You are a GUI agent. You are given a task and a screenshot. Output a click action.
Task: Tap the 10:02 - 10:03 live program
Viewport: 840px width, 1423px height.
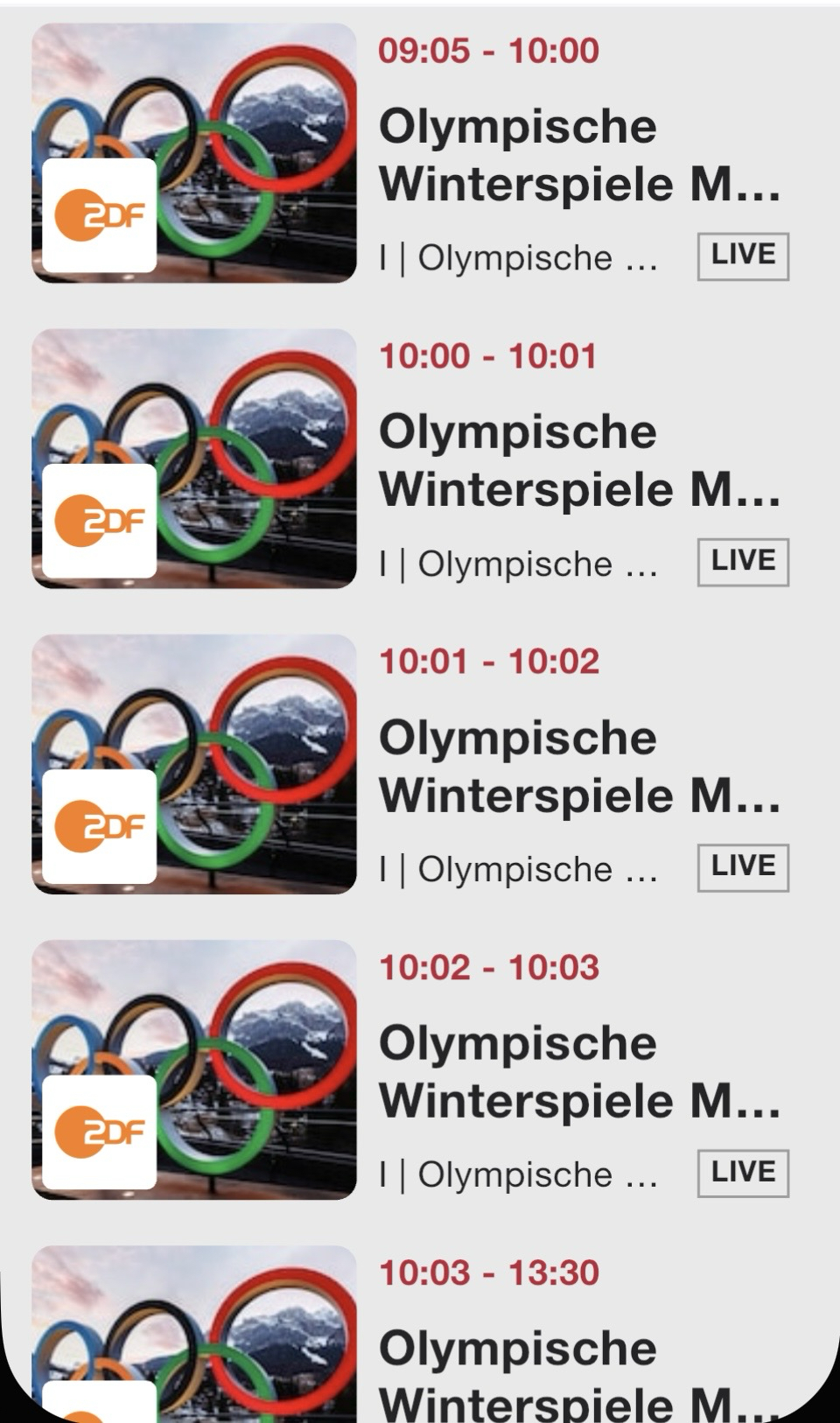coord(578,1071)
